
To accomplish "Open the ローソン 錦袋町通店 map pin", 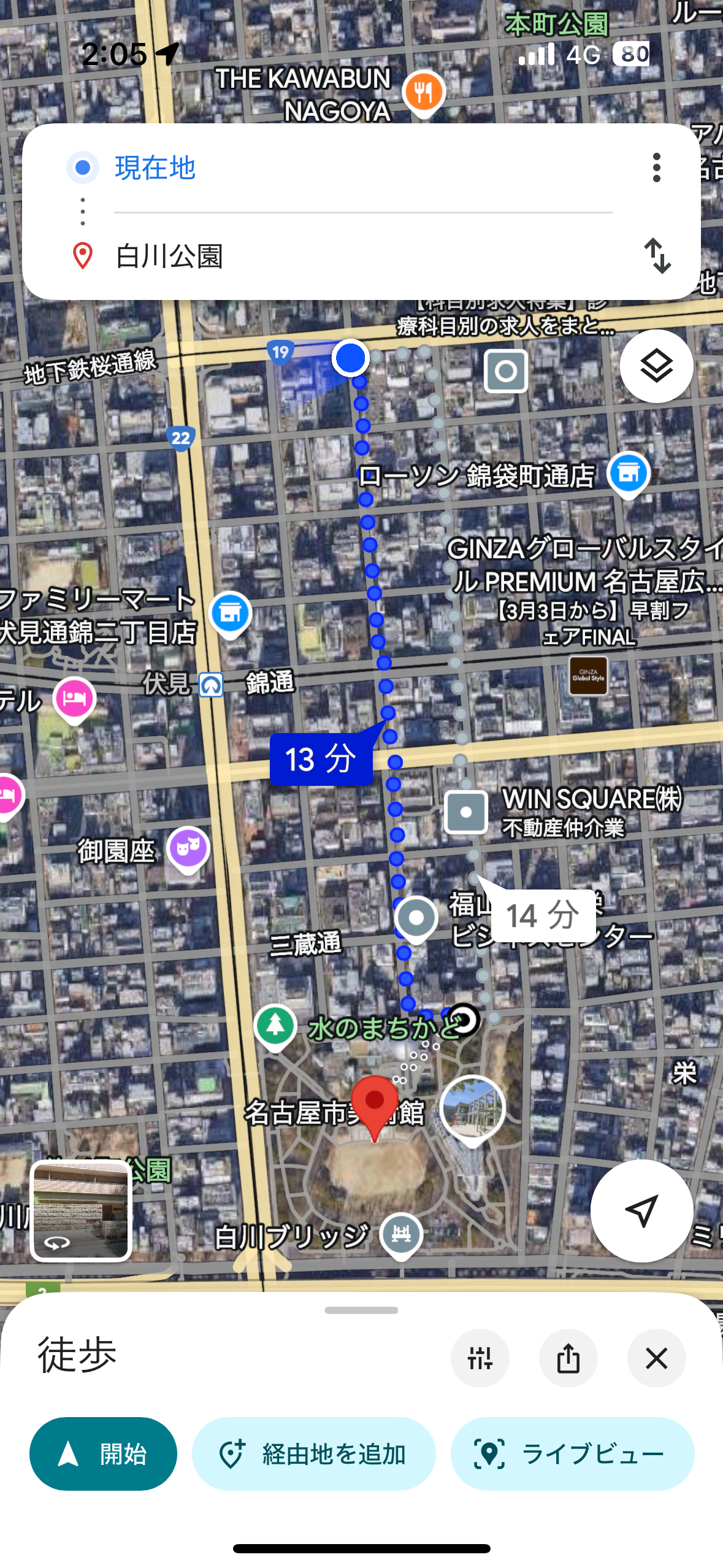I will pos(628,474).
